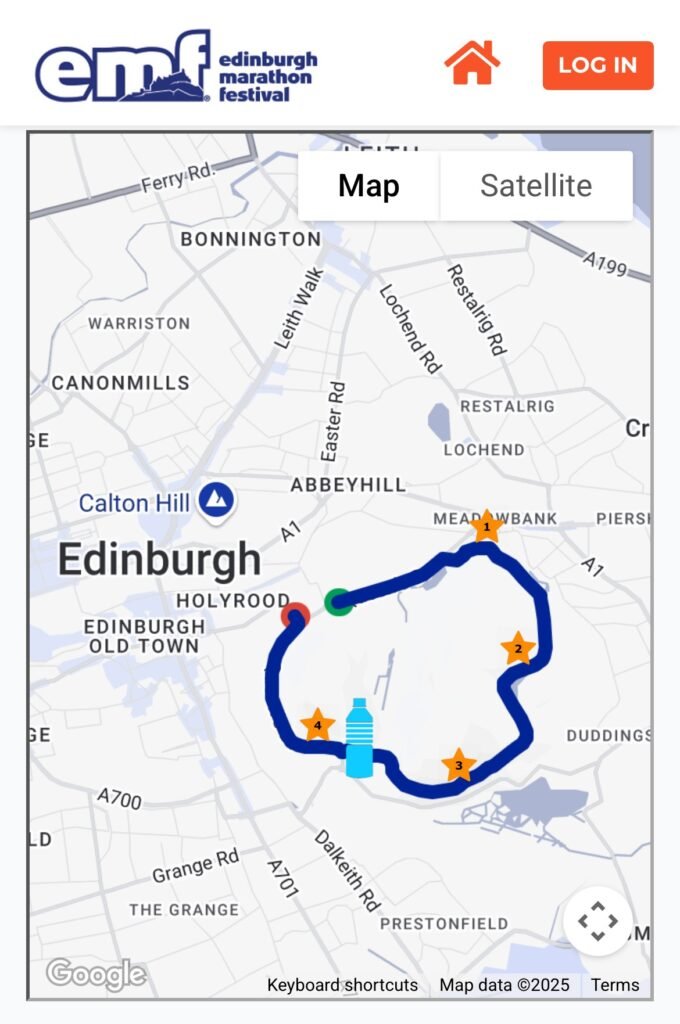This screenshot has height=1024, width=680.
Task: Tap the mile 2 star marker
Action: point(518,648)
